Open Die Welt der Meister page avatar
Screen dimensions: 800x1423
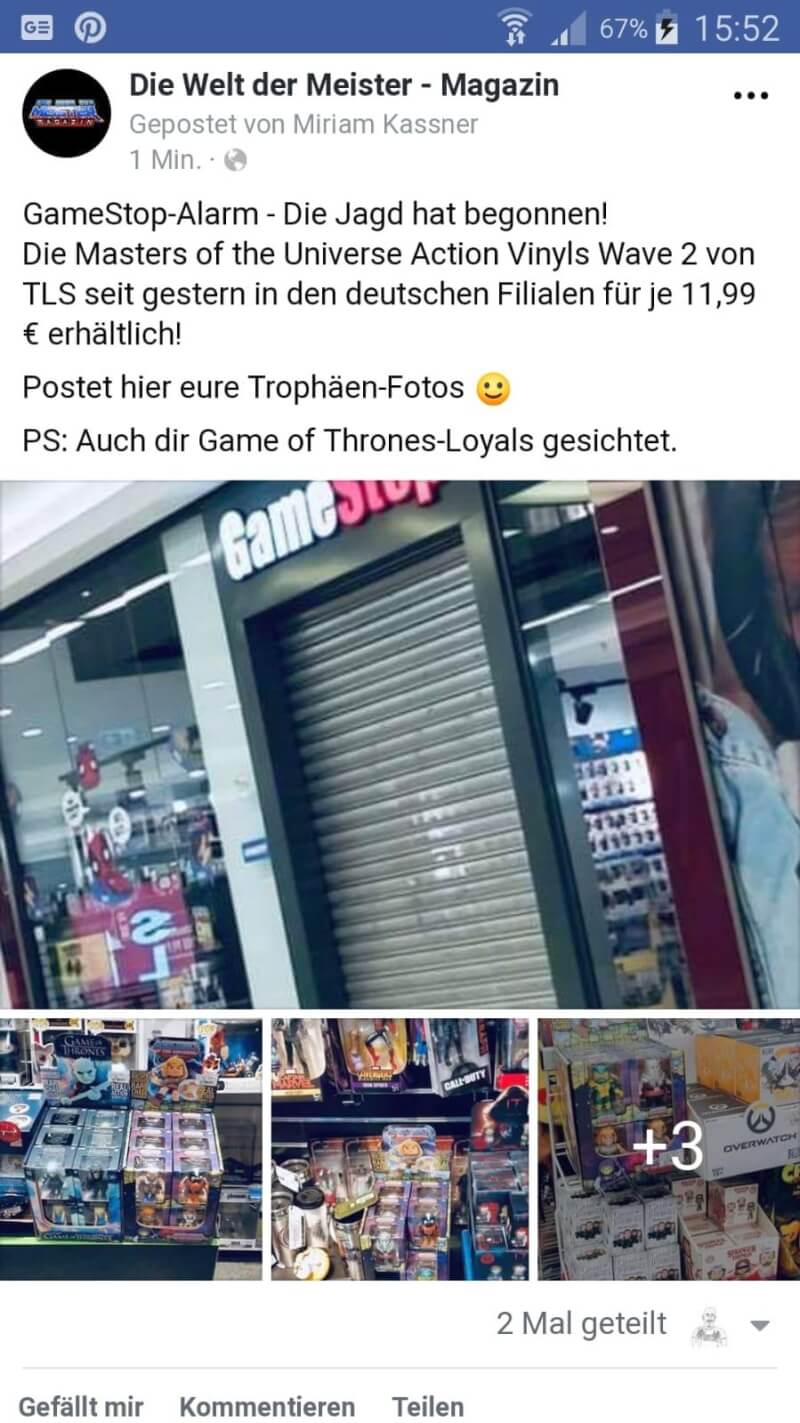[x=66, y=113]
